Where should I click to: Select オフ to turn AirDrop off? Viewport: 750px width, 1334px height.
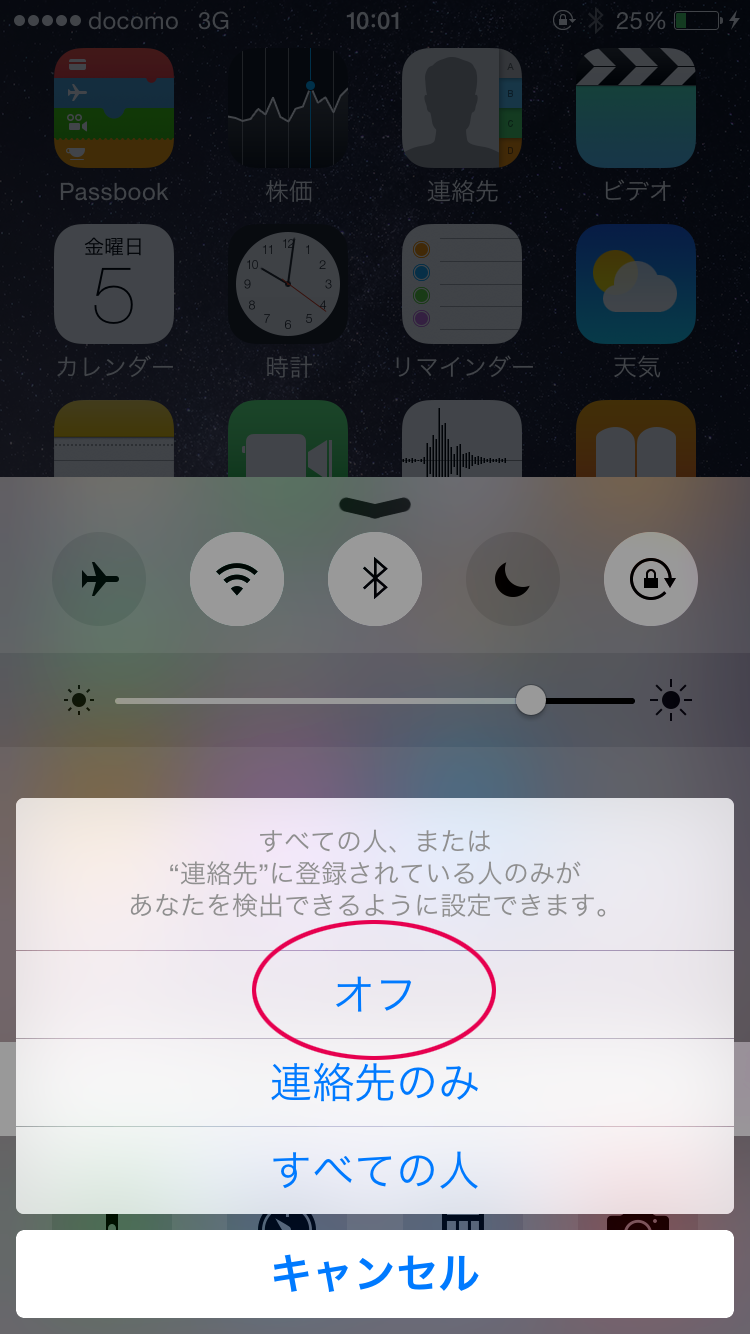(375, 994)
